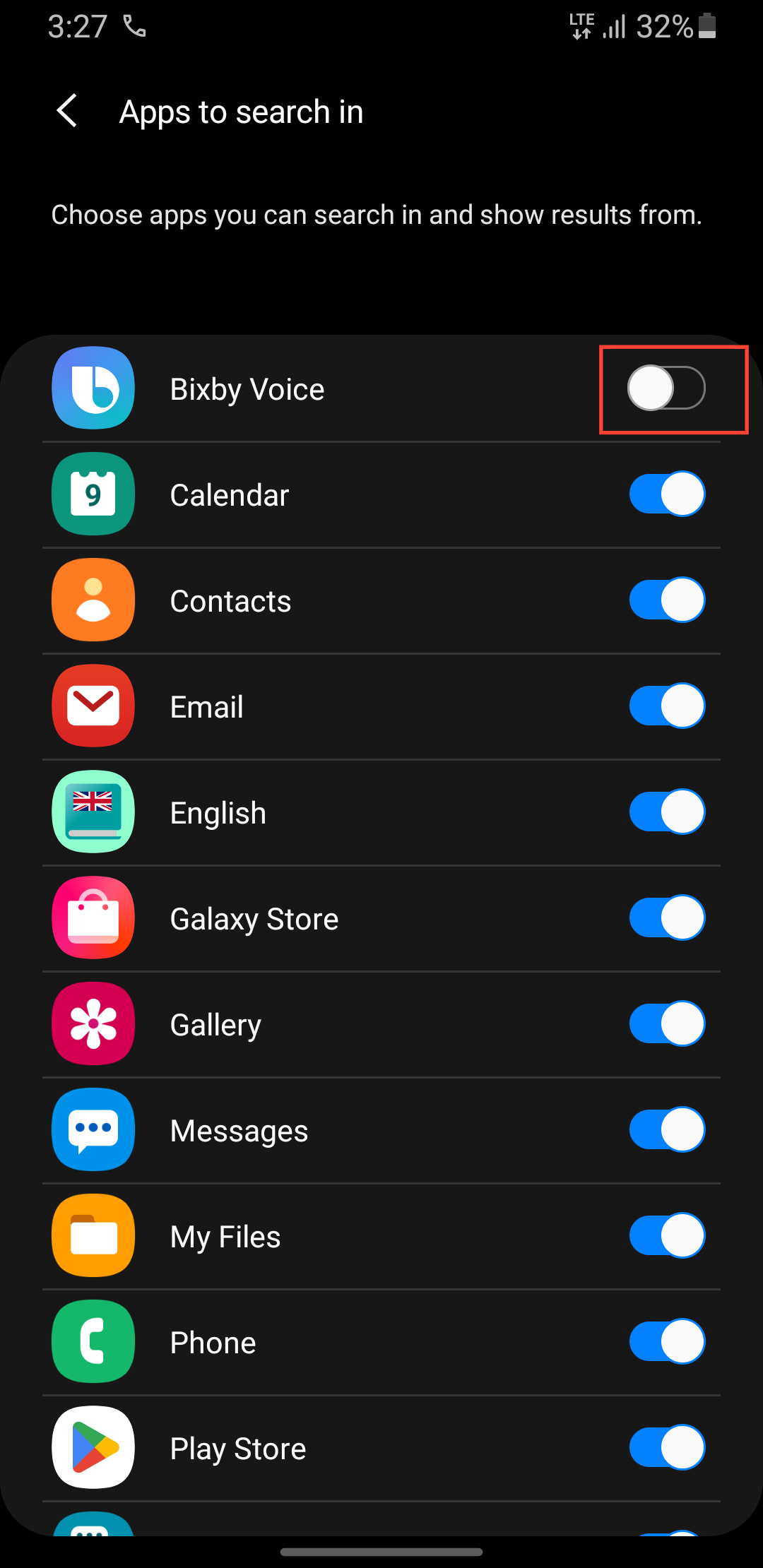Viewport: 763px width, 1568px height.
Task: Disable Gallery search toggle
Action: 666,1024
